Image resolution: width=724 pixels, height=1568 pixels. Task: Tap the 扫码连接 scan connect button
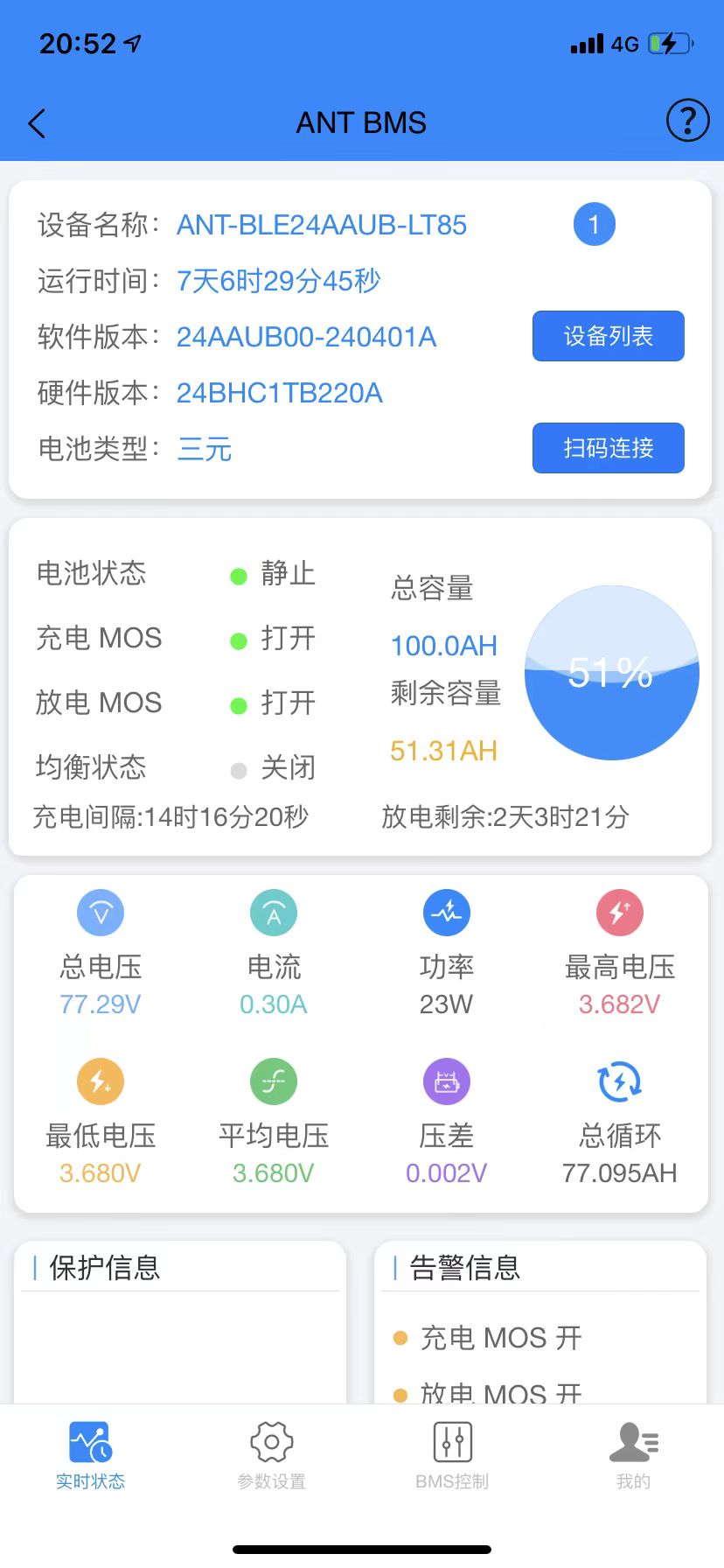click(x=608, y=448)
